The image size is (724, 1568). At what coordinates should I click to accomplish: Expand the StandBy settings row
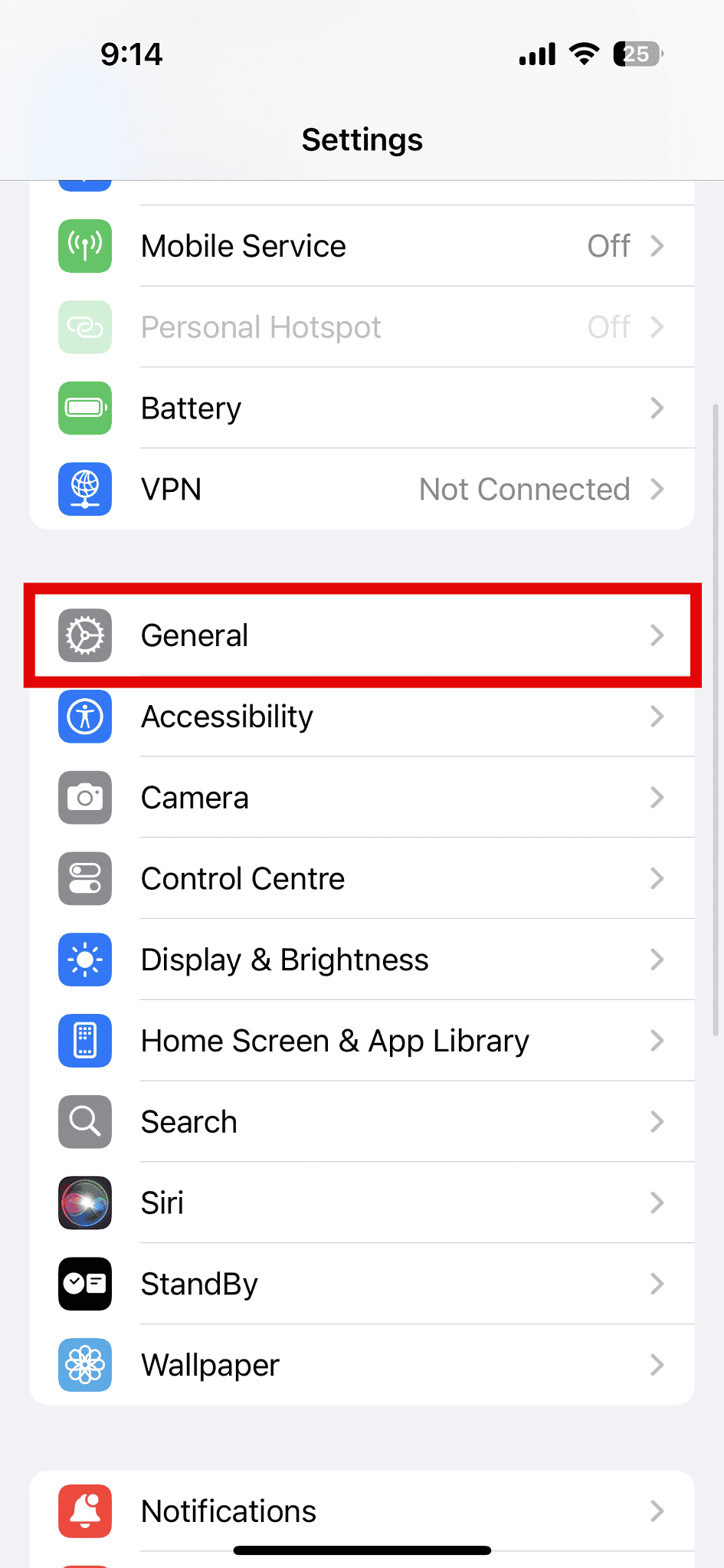(362, 1284)
